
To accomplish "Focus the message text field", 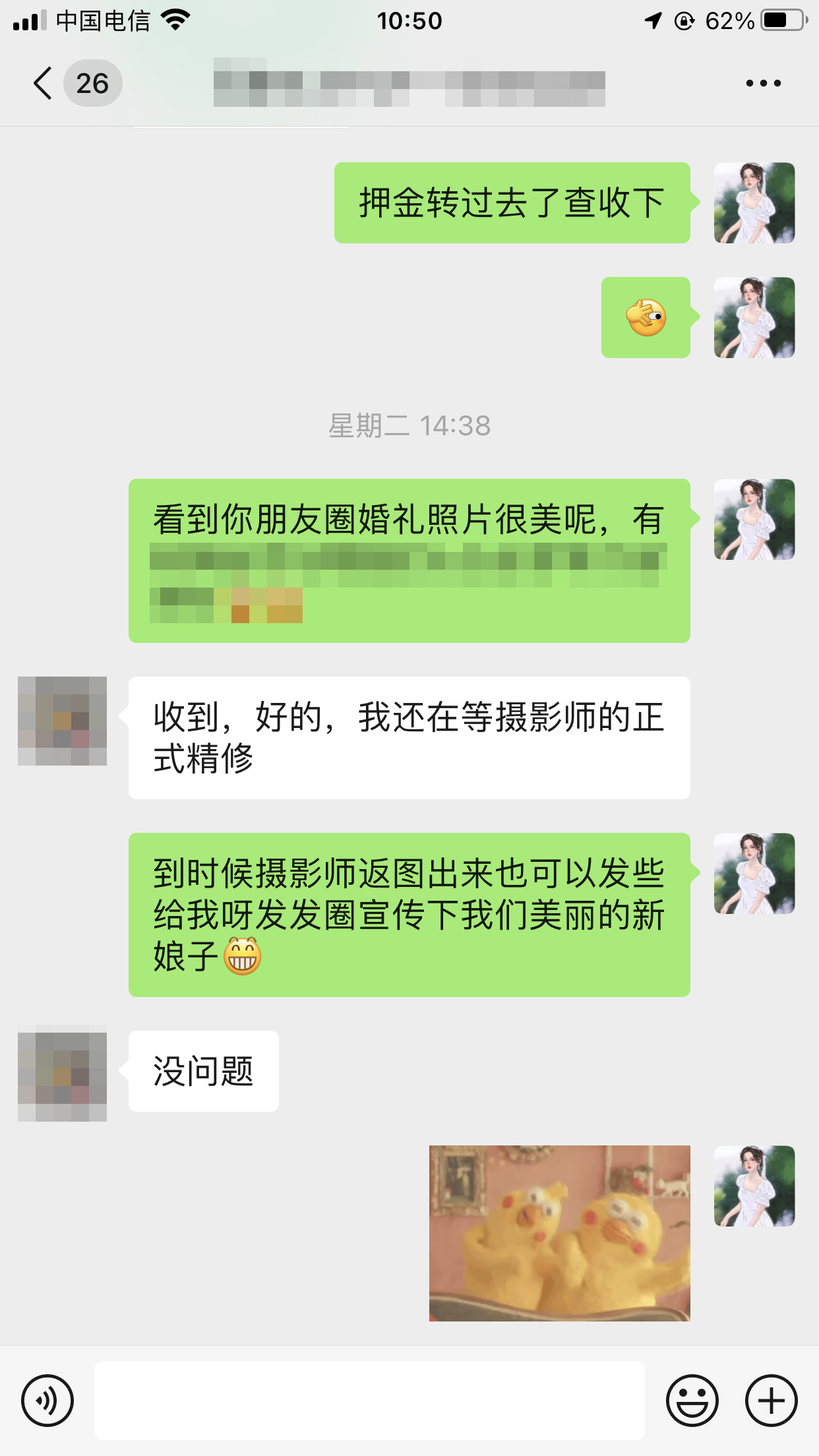I will tap(369, 1400).
